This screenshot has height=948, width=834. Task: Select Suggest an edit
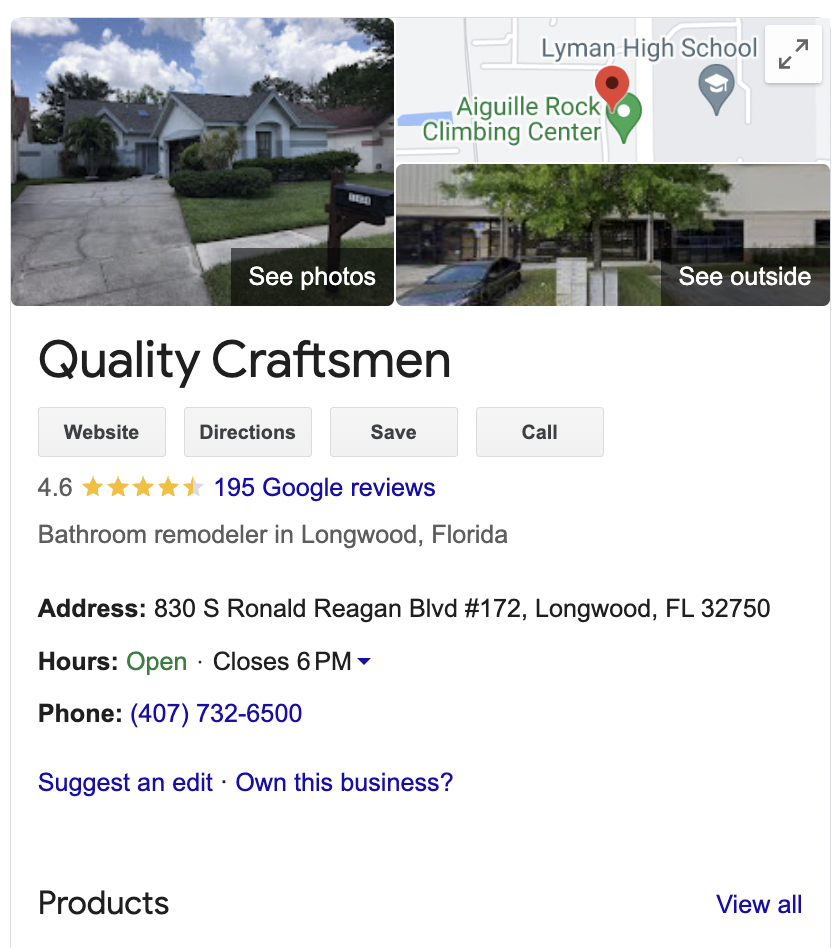(x=125, y=782)
